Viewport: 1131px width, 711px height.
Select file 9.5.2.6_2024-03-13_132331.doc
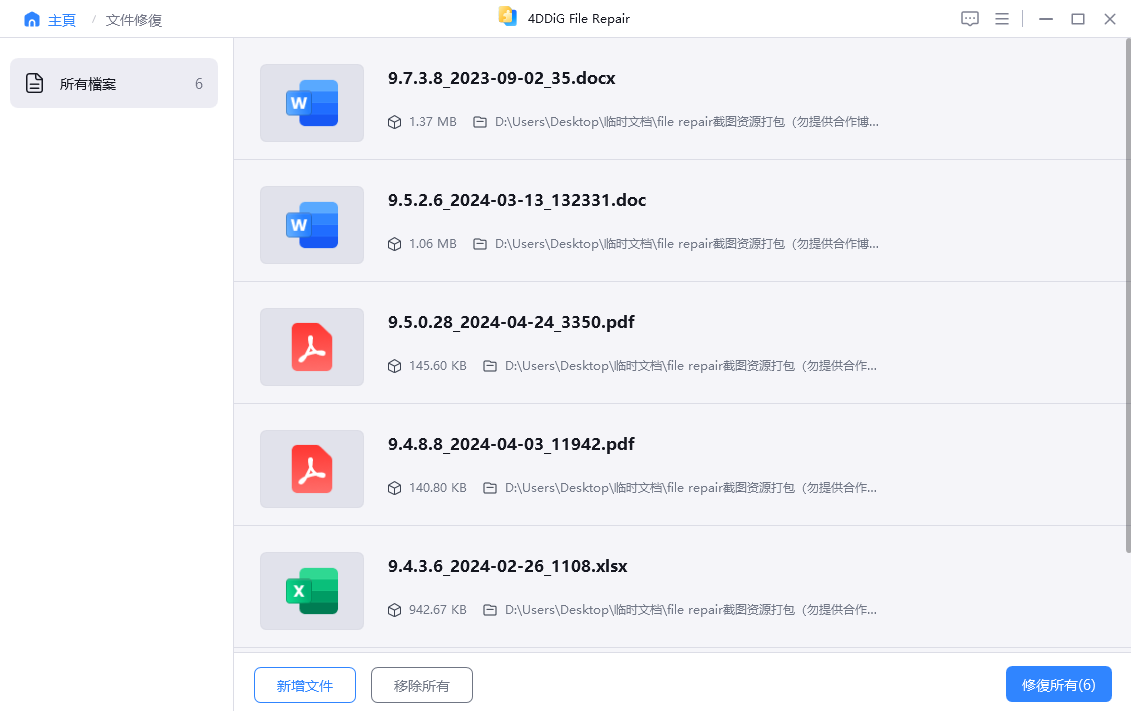517,200
